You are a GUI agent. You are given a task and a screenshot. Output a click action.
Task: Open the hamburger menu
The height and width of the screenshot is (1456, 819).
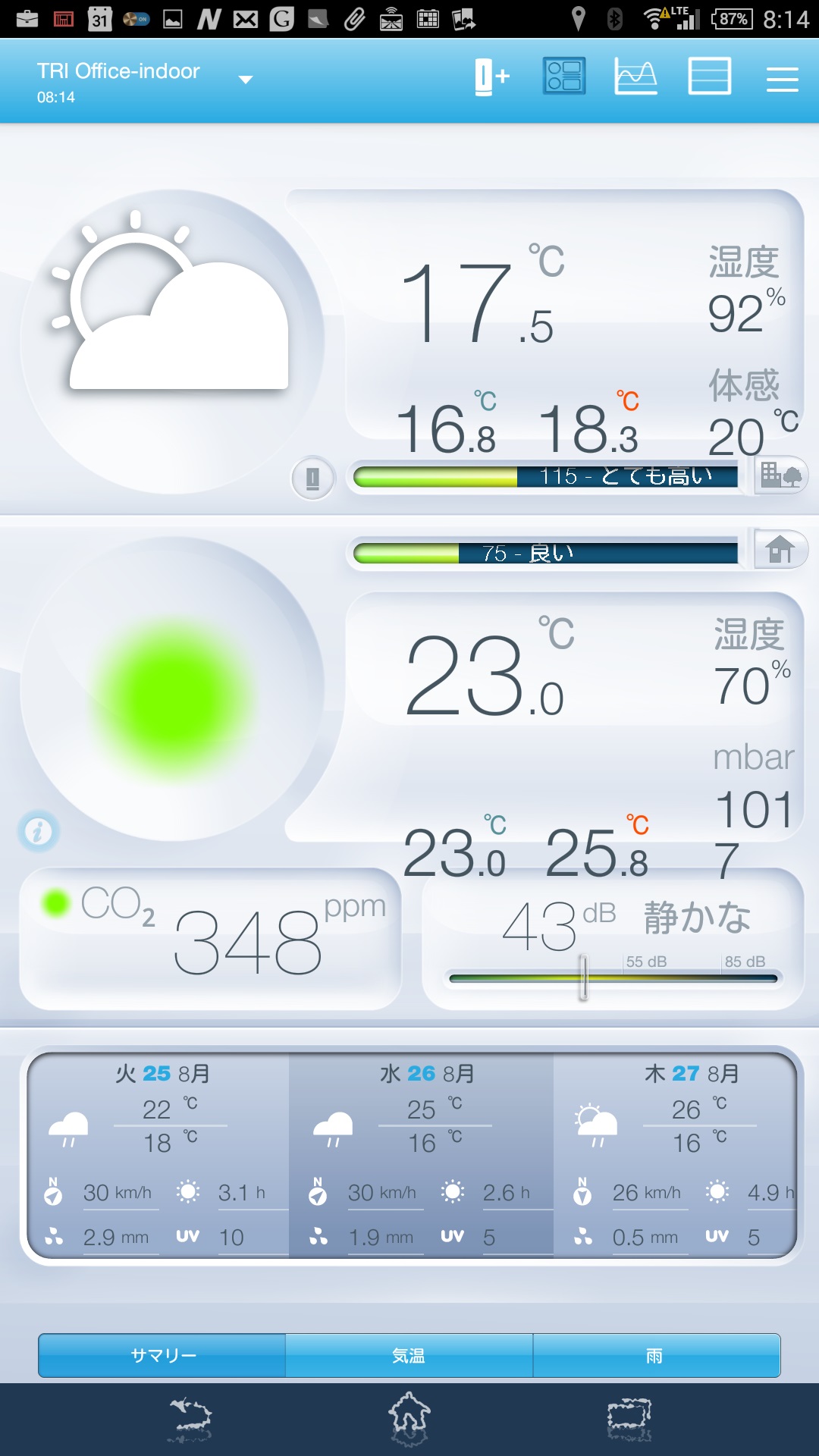pos(782,79)
